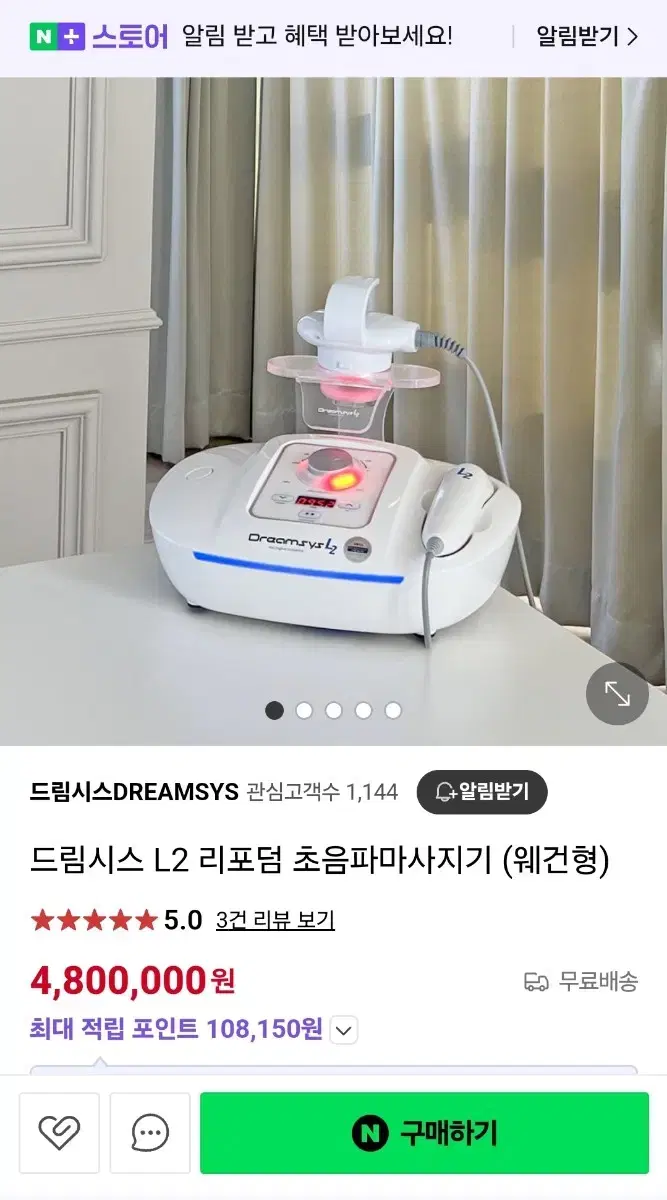The height and width of the screenshot is (1200, 667).
Task: Select the 알림받기 bell button beside 관심고객수
Action: click(x=482, y=793)
